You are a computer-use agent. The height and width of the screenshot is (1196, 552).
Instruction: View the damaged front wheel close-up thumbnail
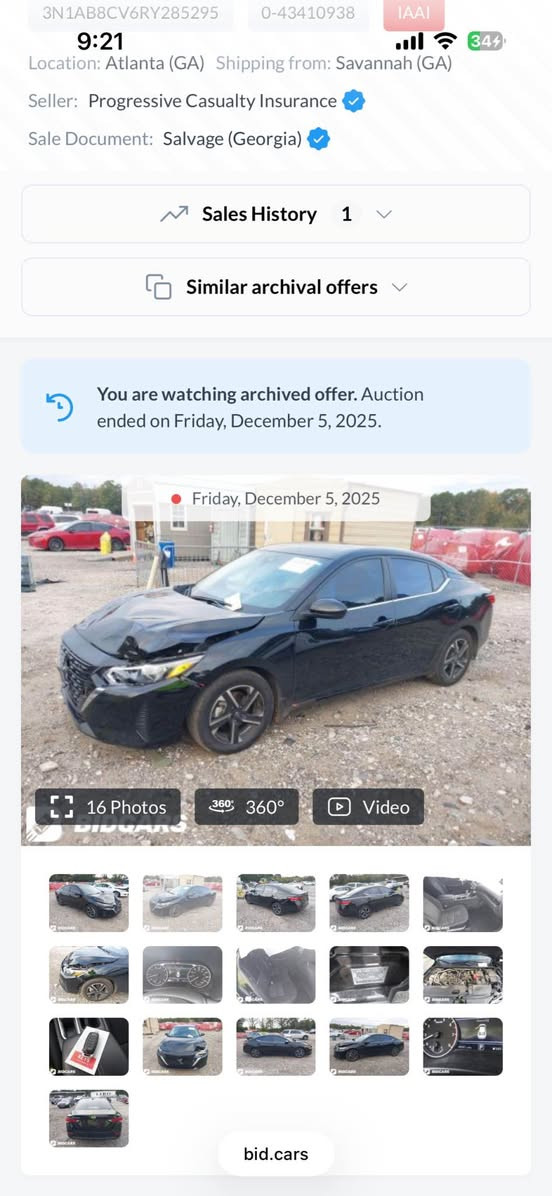(x=89, y=975)
